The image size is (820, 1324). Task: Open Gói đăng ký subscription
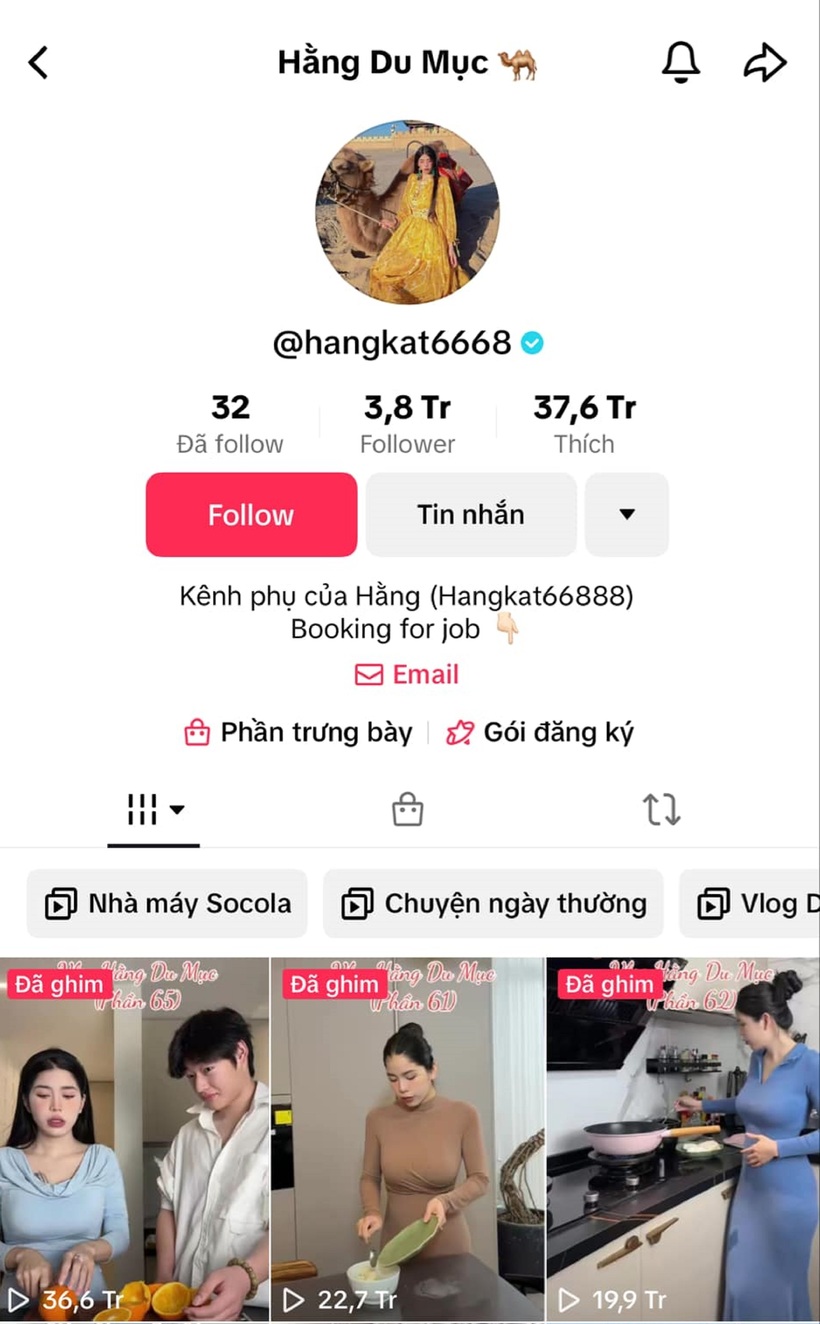click(x=540, y=733)
